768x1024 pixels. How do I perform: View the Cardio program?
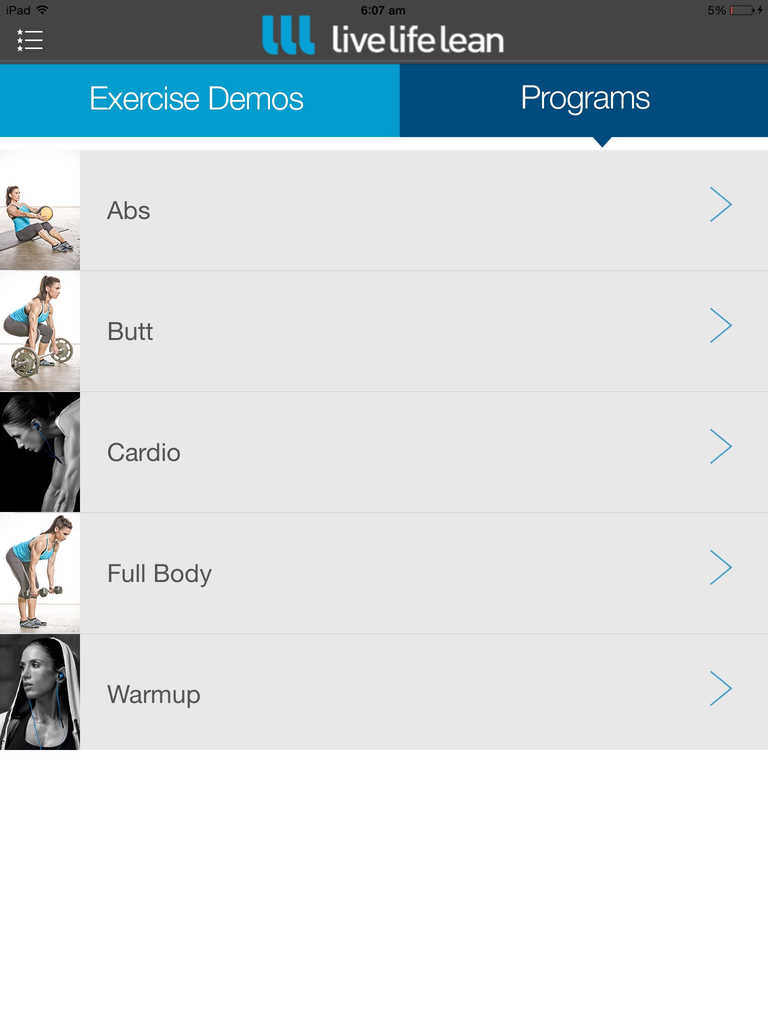click(x=400, y=452)
